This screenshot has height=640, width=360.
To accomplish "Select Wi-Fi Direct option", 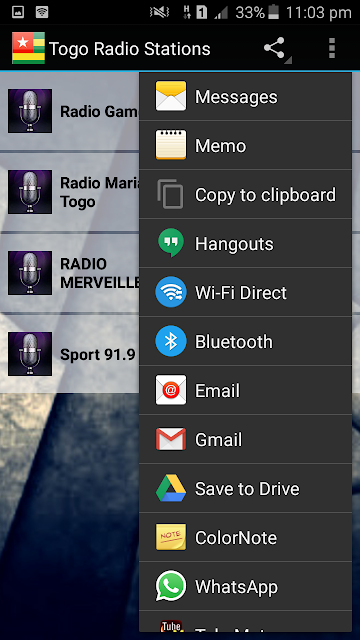I will 245,292.
